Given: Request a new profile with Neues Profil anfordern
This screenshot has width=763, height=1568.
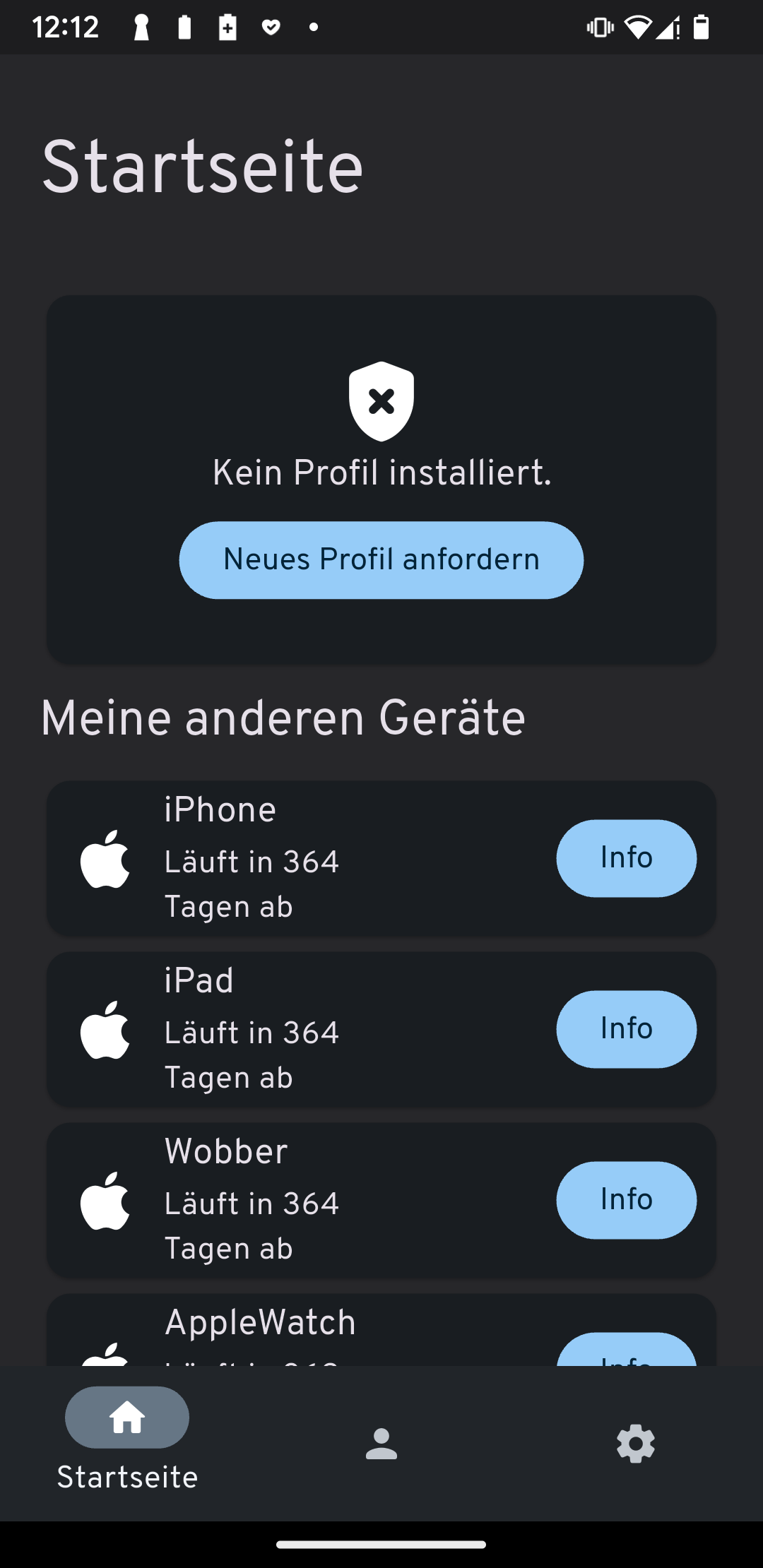Looking at the screenshot, I should pyautogui.click(x=381, y=560).
